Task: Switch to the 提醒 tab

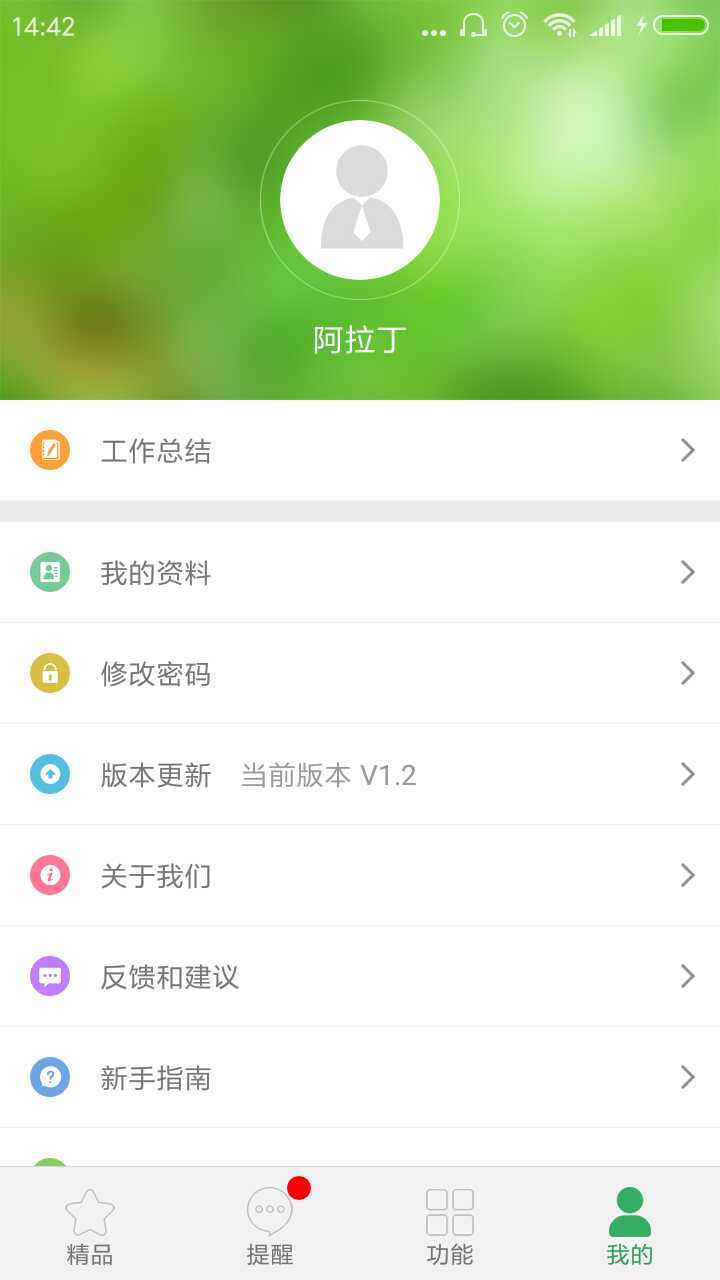Action: click(x=270, y=1225)
